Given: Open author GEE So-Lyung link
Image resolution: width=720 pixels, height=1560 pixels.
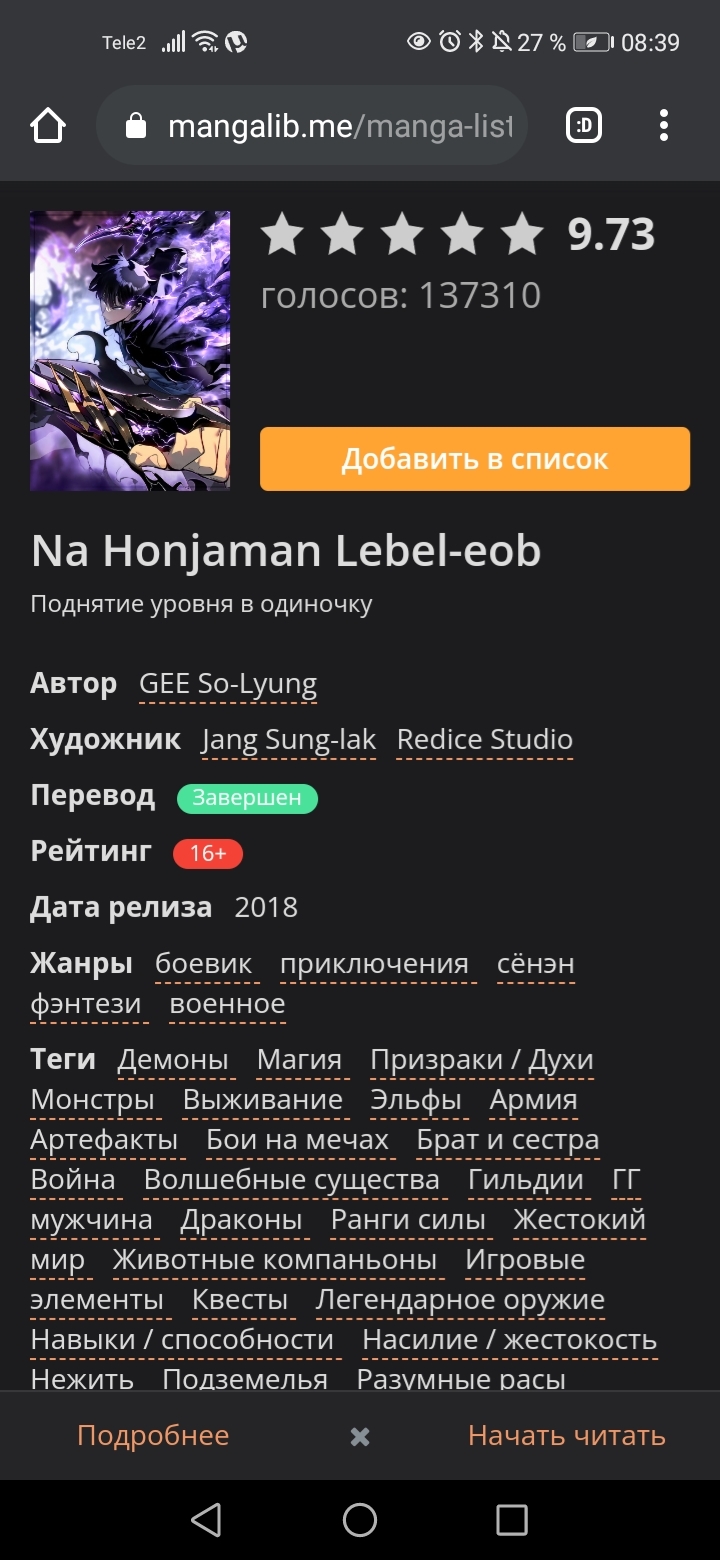Looking at the screenshot, I should pyautogui.click(x=228, y=684).
